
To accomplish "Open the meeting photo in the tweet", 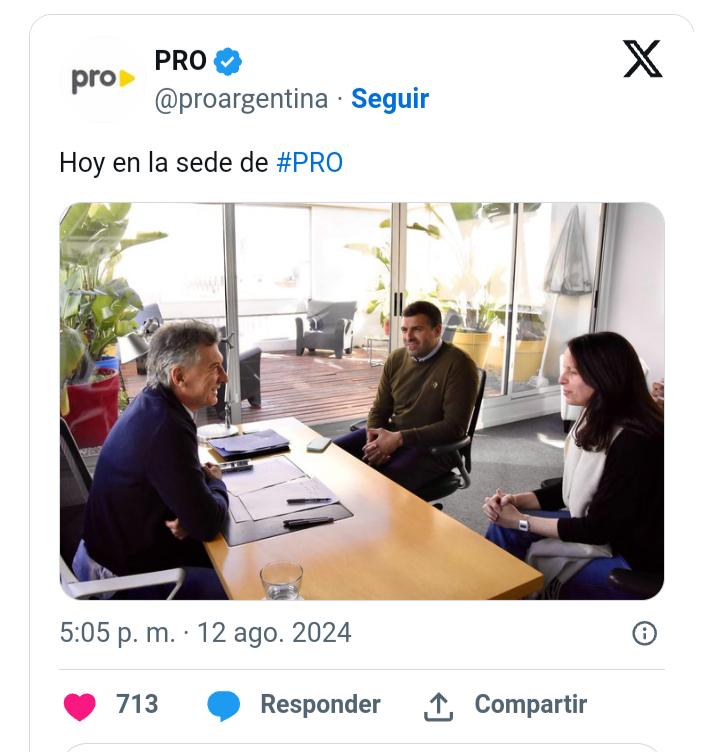I will click(x=362, y=400).
